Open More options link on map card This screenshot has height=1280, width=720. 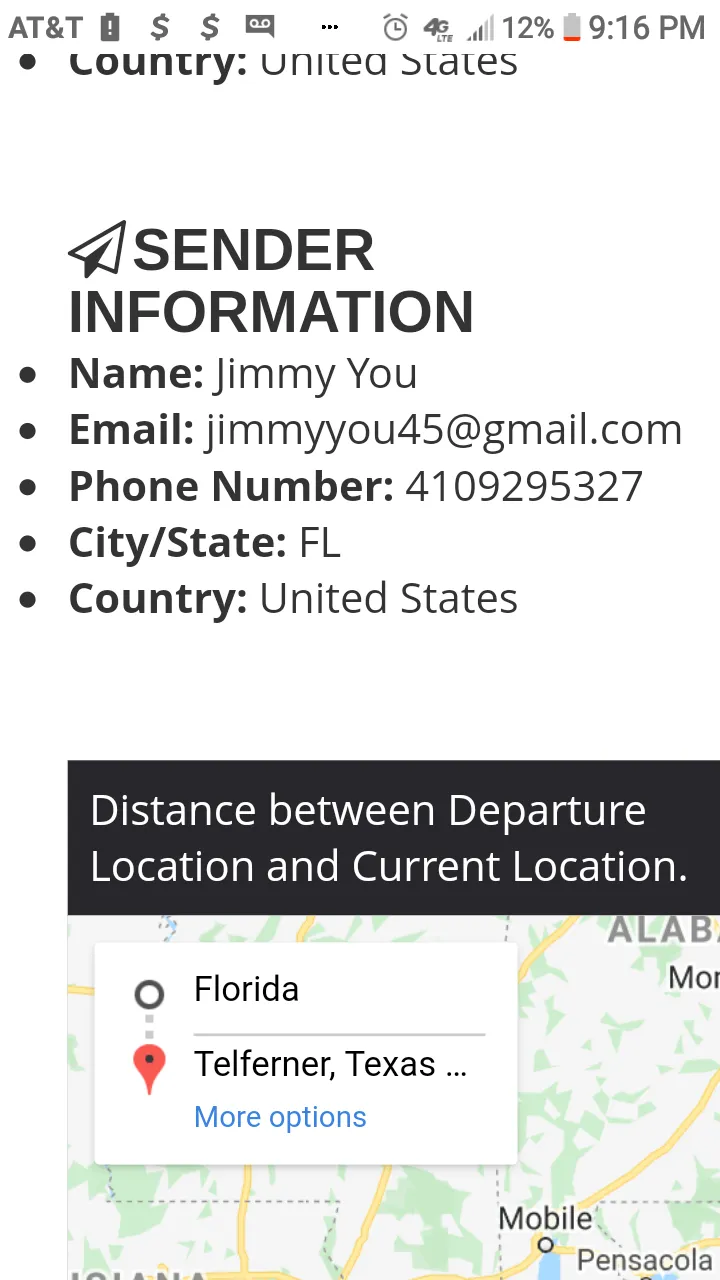point(280,1117)
